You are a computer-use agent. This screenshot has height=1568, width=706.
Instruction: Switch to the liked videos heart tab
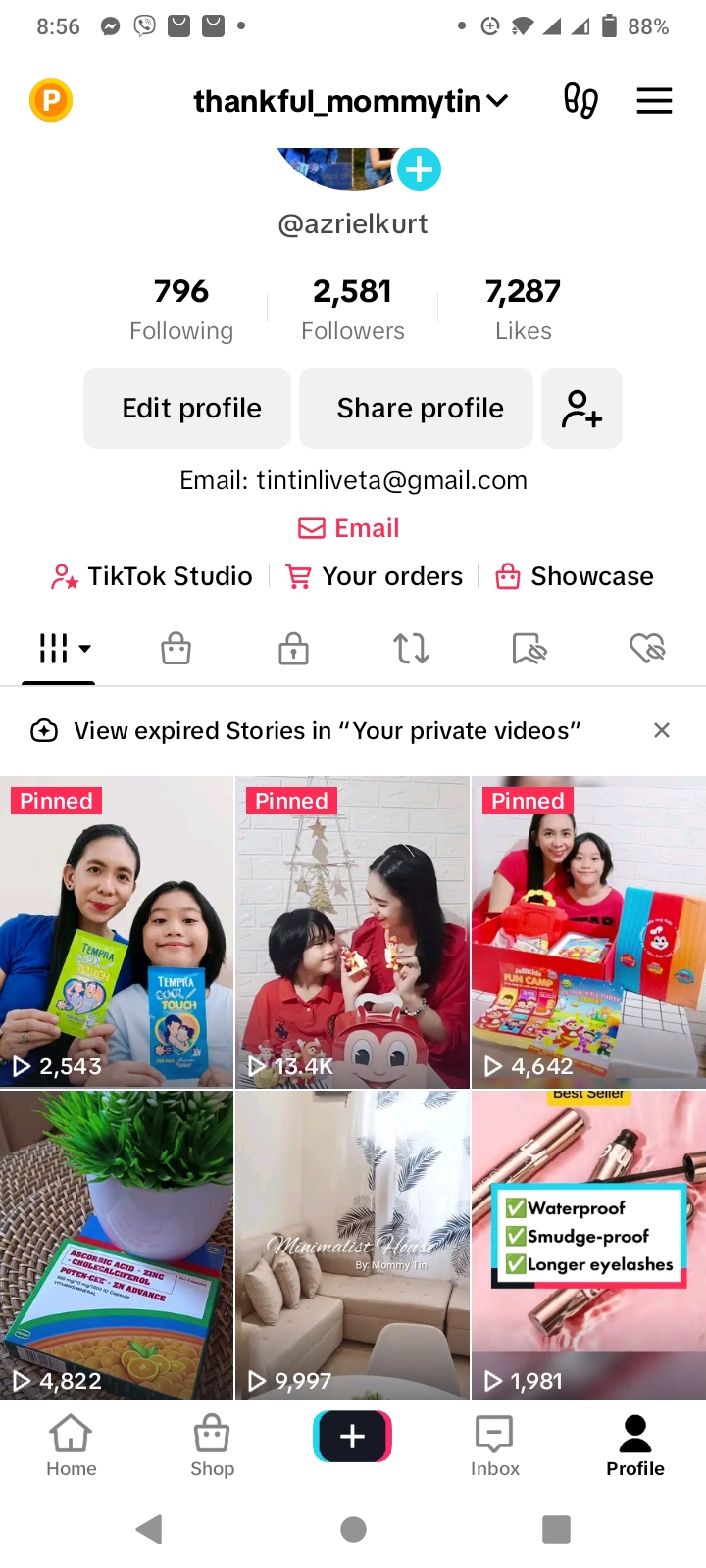[647, 648]
